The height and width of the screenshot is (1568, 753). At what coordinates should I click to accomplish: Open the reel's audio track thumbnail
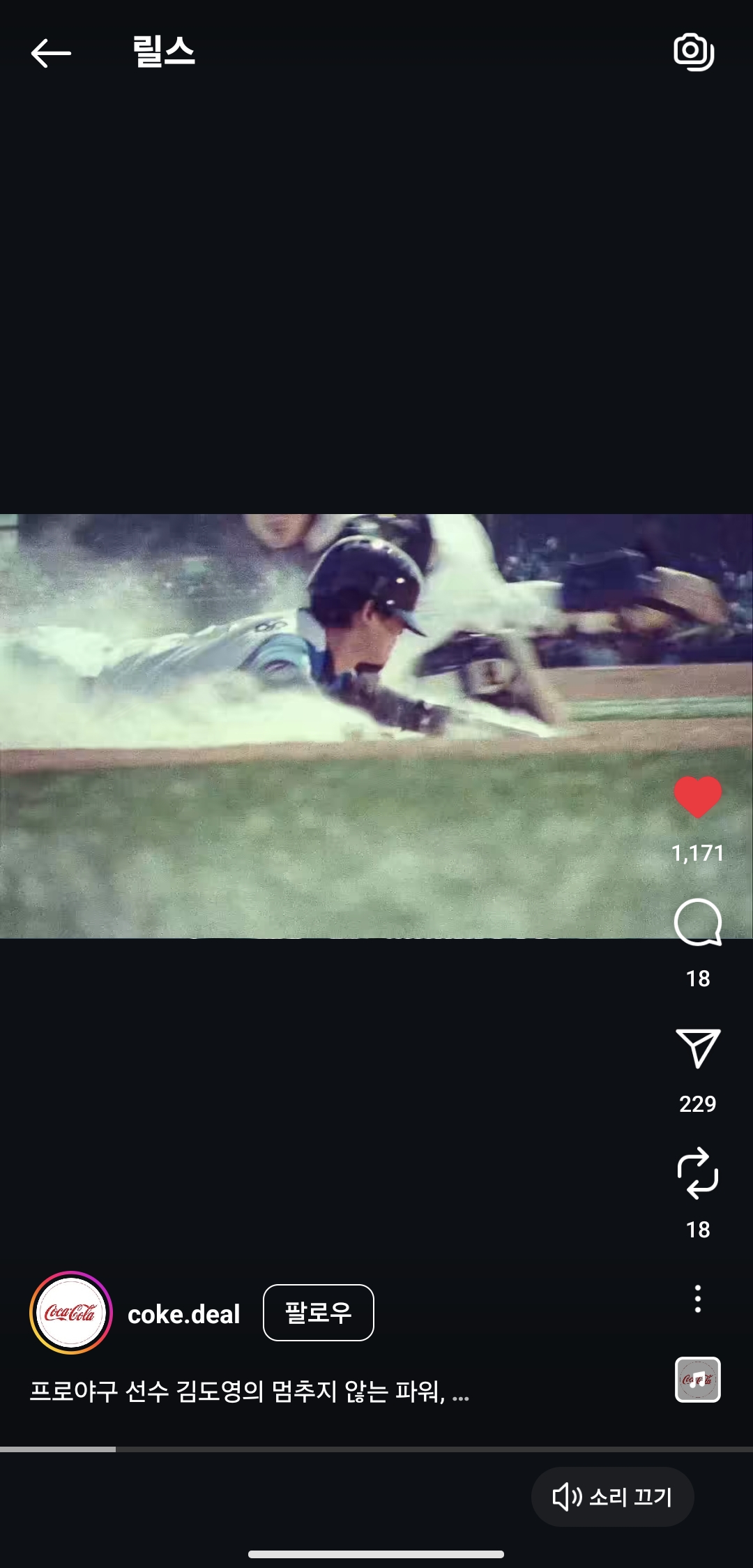pos(698,1380)
